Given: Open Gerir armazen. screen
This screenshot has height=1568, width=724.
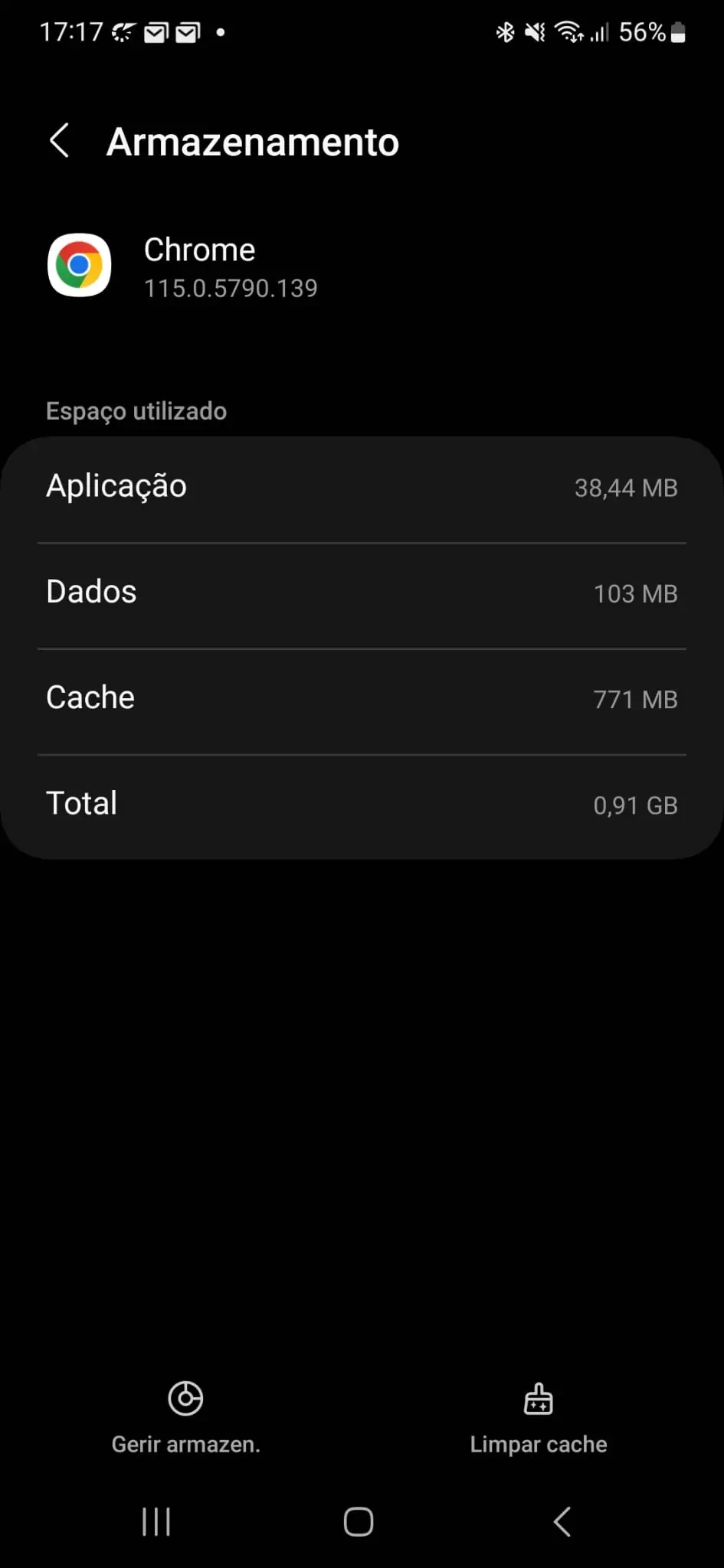Looking at the screenshot, I should [185, 1424].
